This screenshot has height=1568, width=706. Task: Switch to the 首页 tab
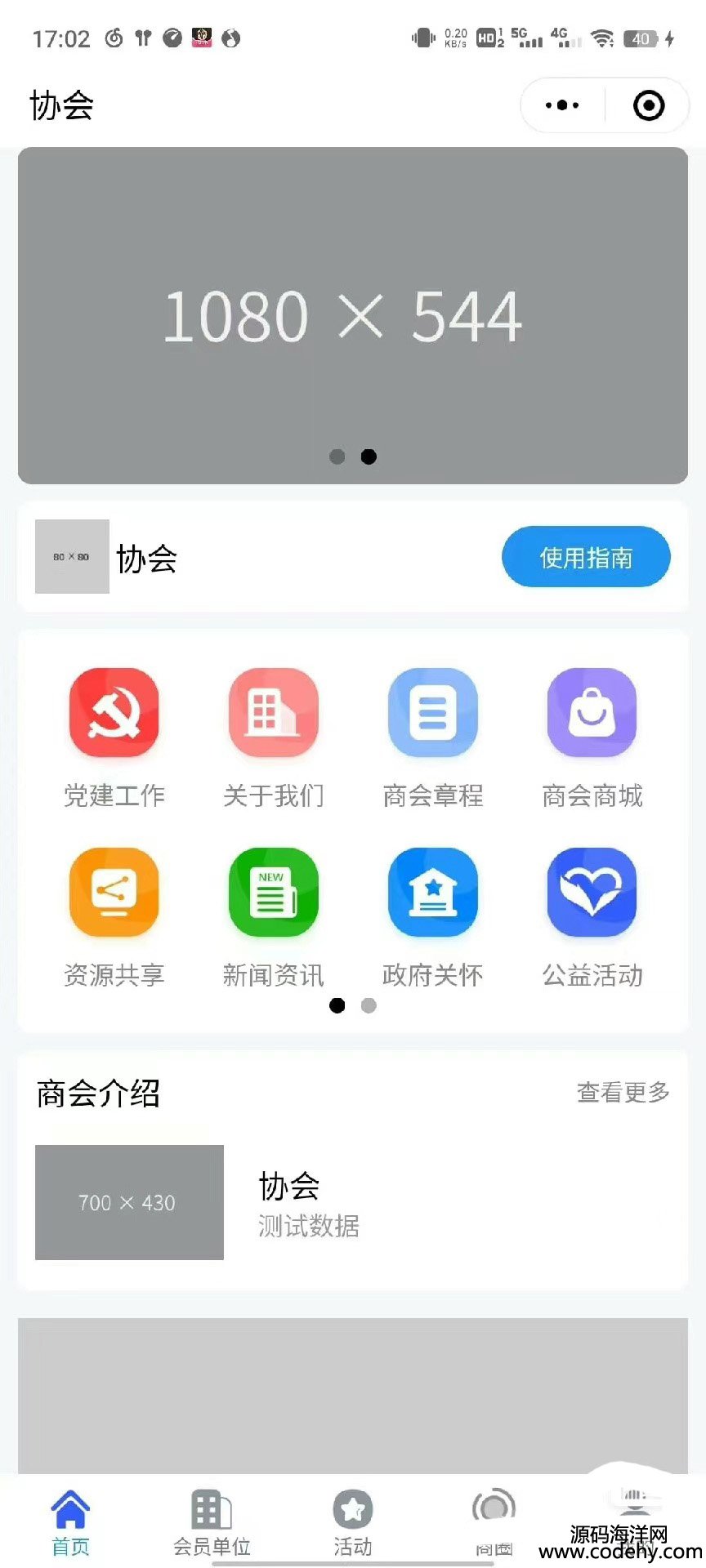[x=71, y=1521]
